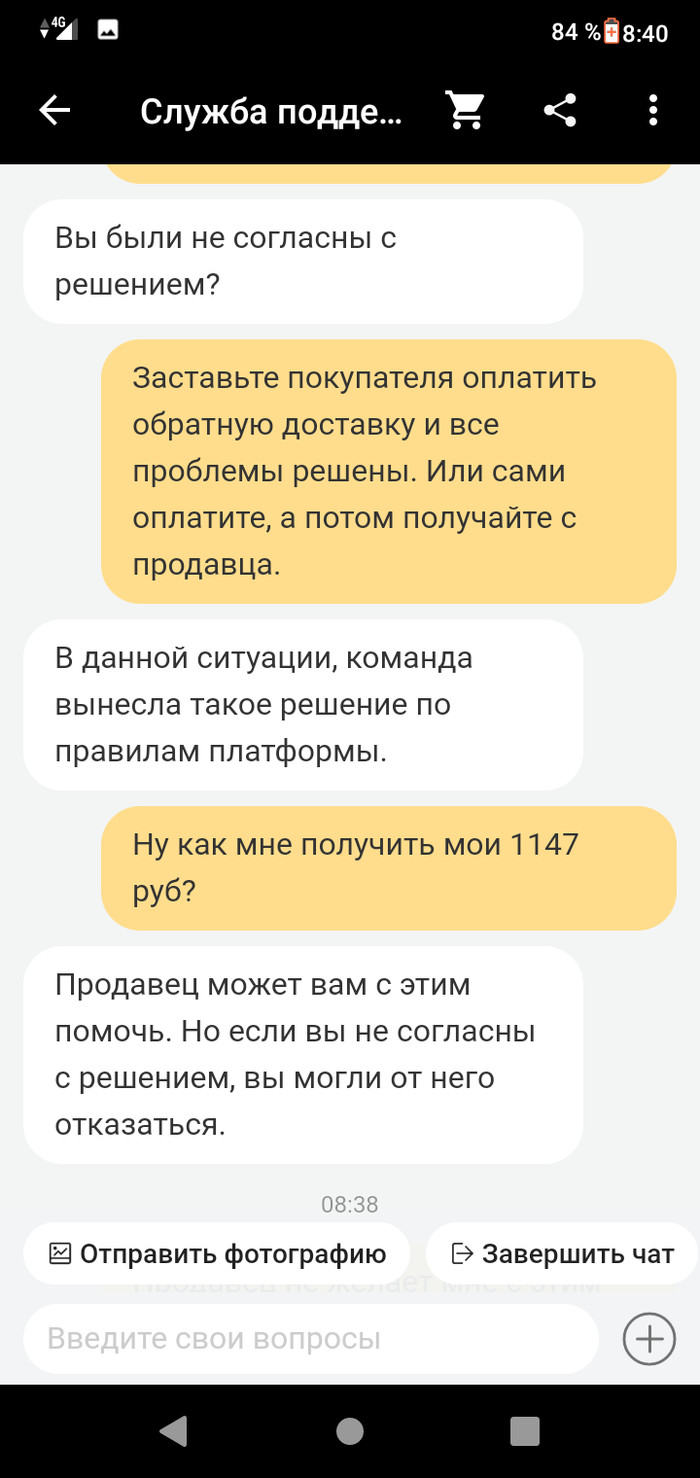700x1478 pixels.
Task: Tap the Отправить фотографию button
Action: coord(217,1254)
